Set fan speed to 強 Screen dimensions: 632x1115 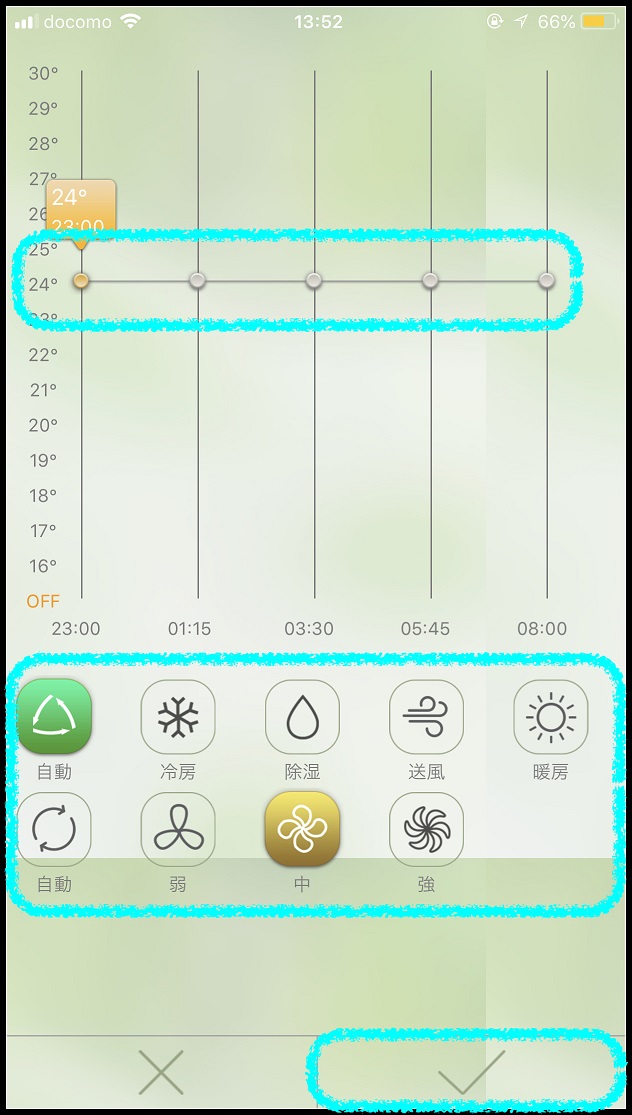click(427, 829)
